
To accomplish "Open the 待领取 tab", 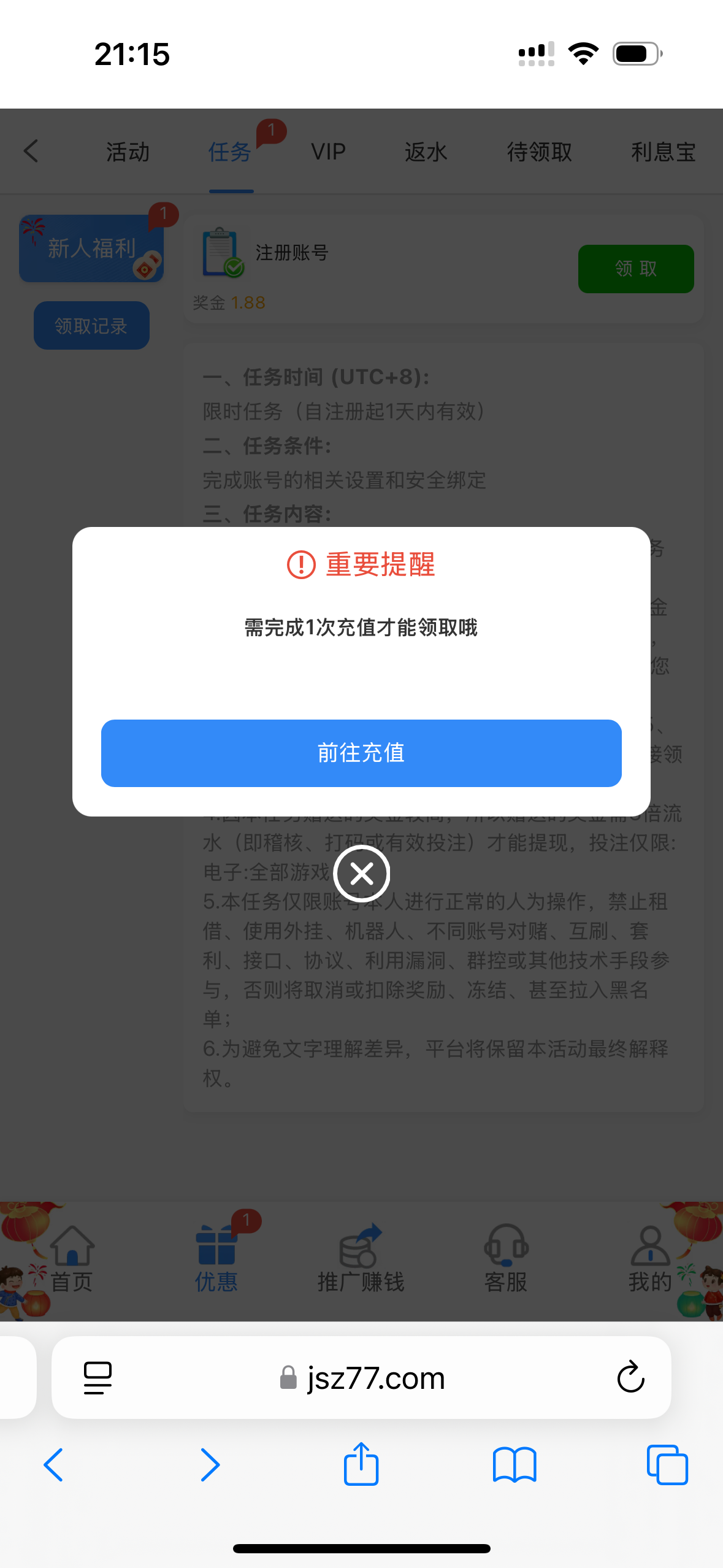I will point(540,152).
